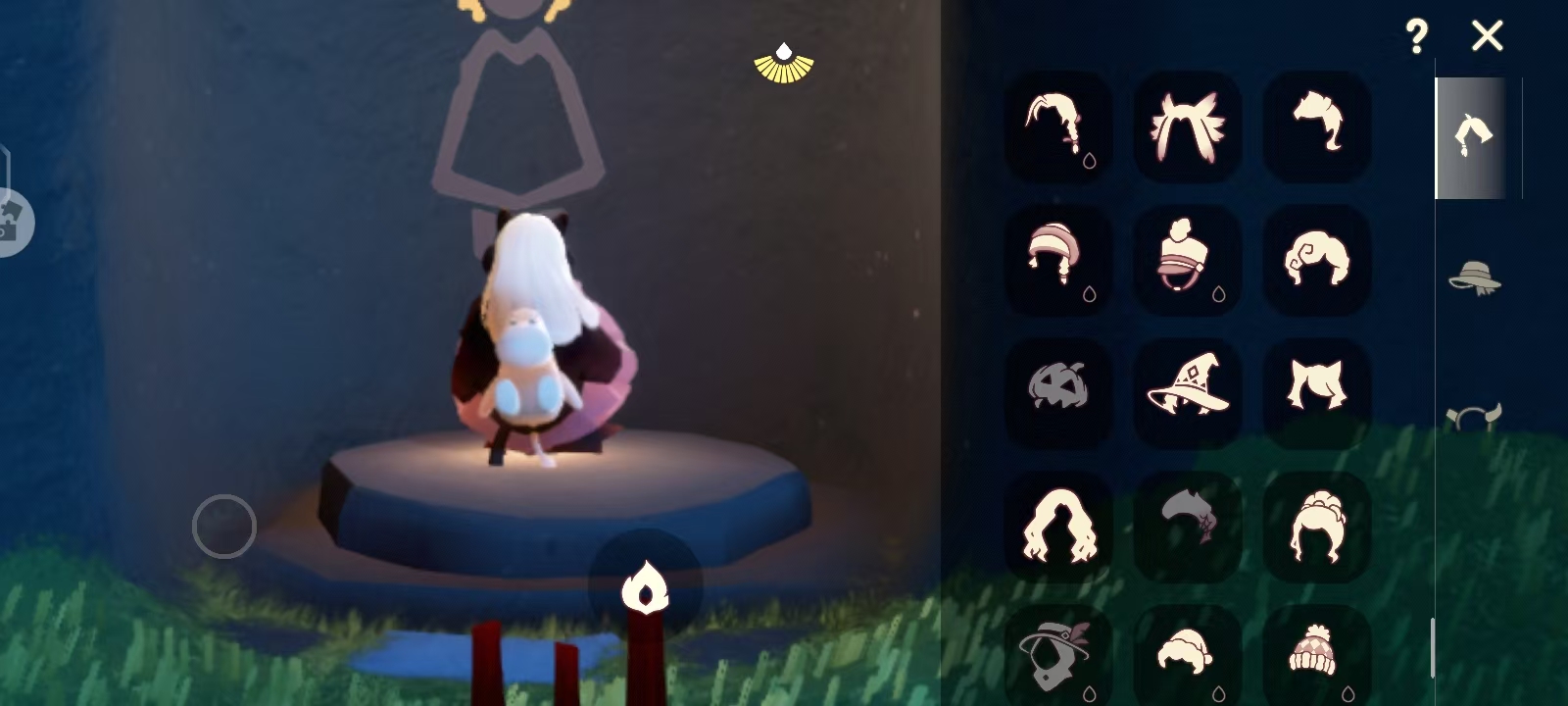The height and width of the screenshot is (706, 1568).
Task: Pick the updo bun hairstyle
Action: coord(1316,526)
